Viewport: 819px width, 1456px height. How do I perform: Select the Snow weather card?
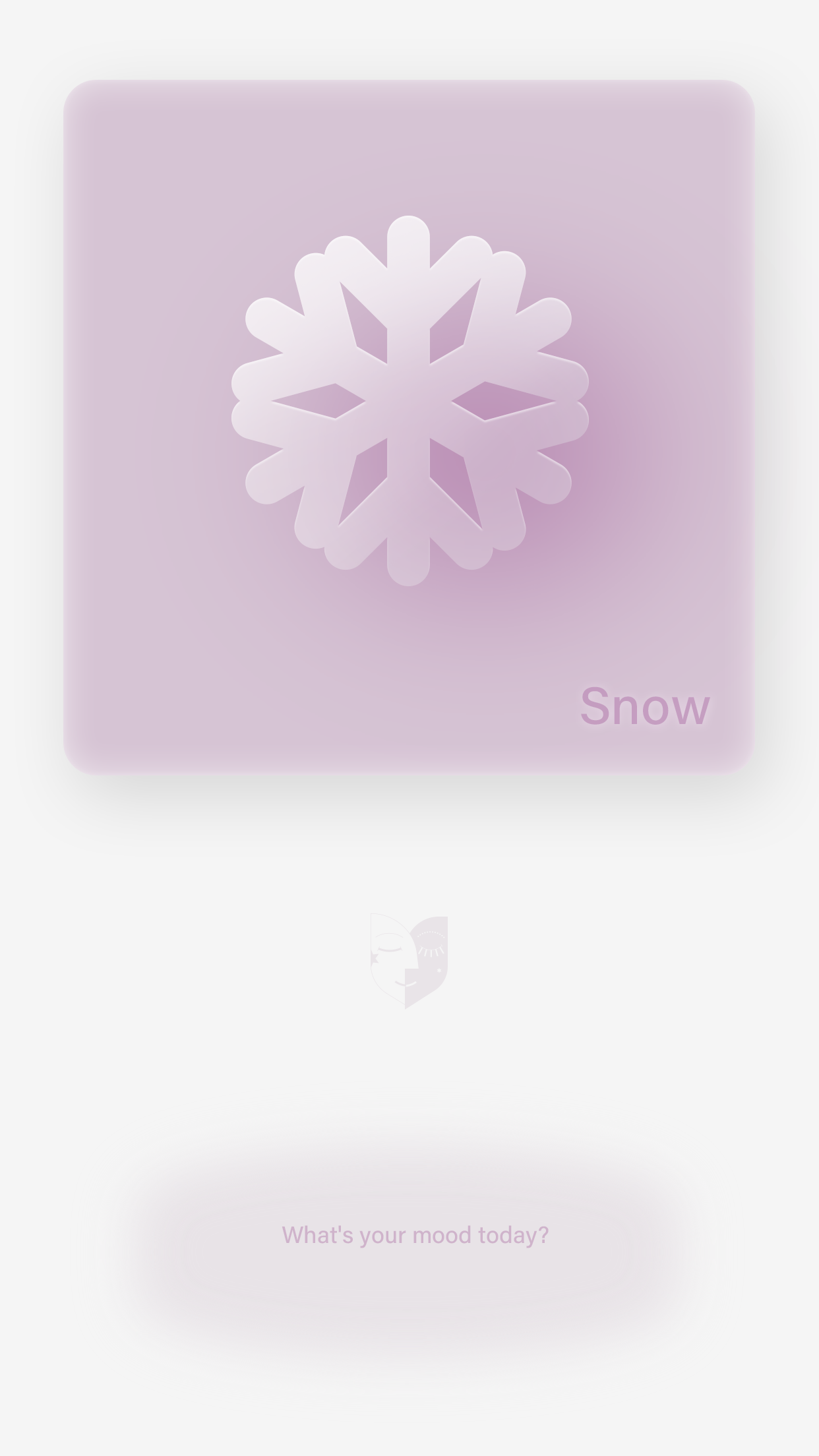(409, 427)
